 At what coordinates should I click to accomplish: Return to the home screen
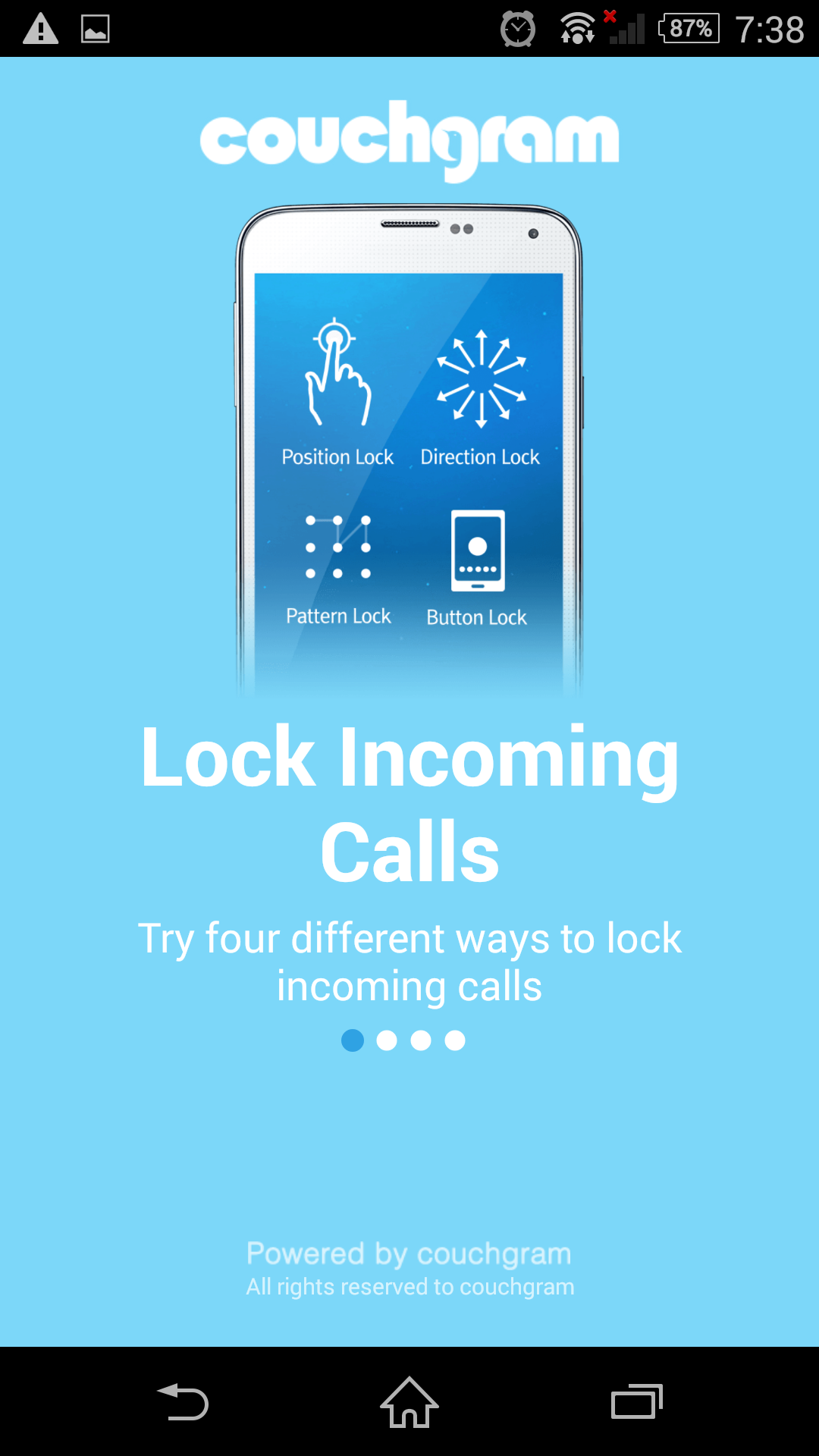[409, 1401]
